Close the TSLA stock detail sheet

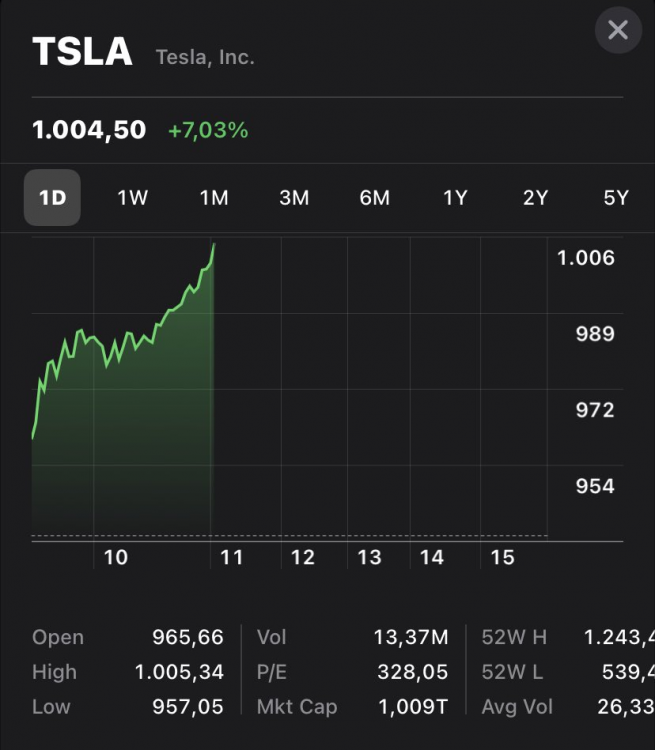[x=618, y=30]
